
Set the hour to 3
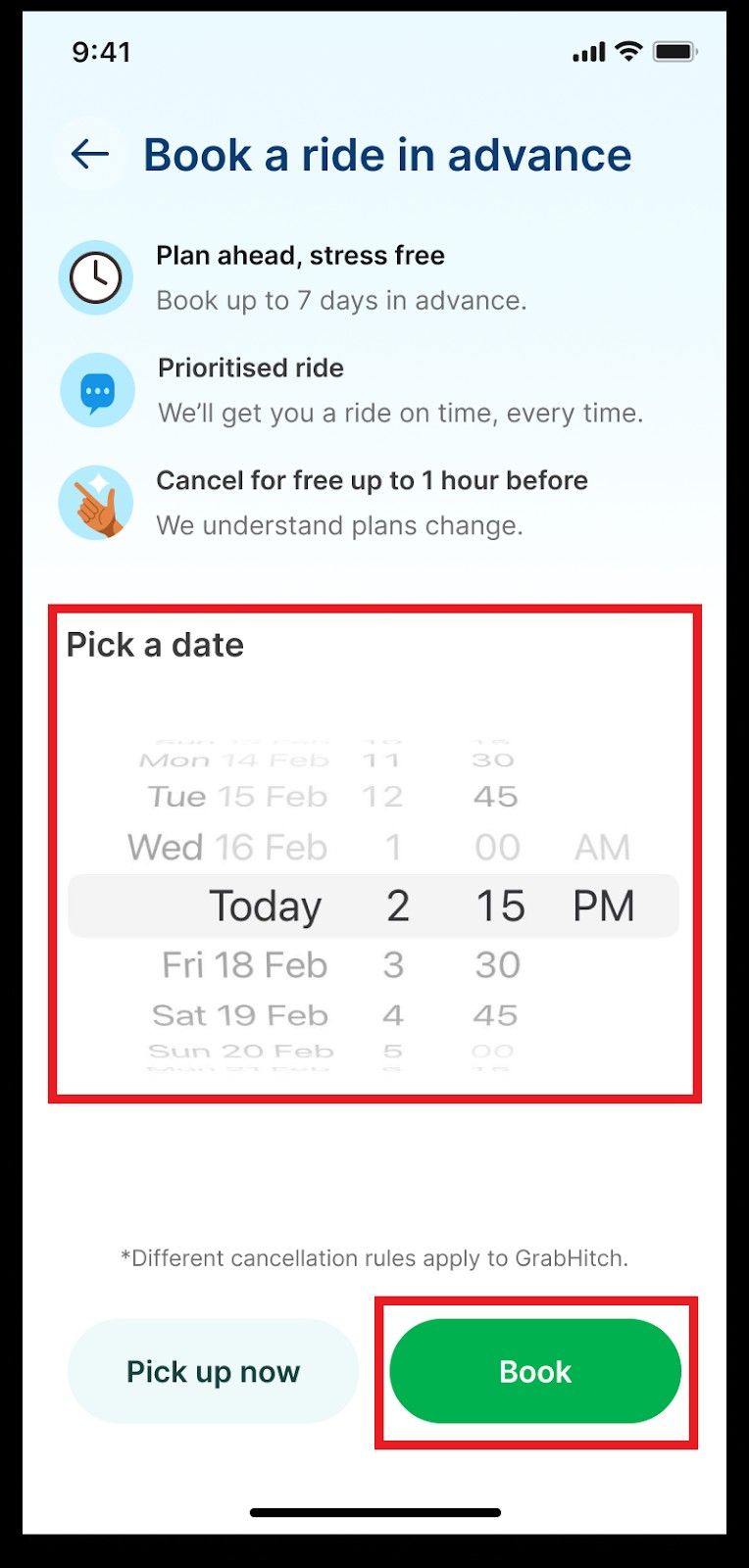(393, 965)
